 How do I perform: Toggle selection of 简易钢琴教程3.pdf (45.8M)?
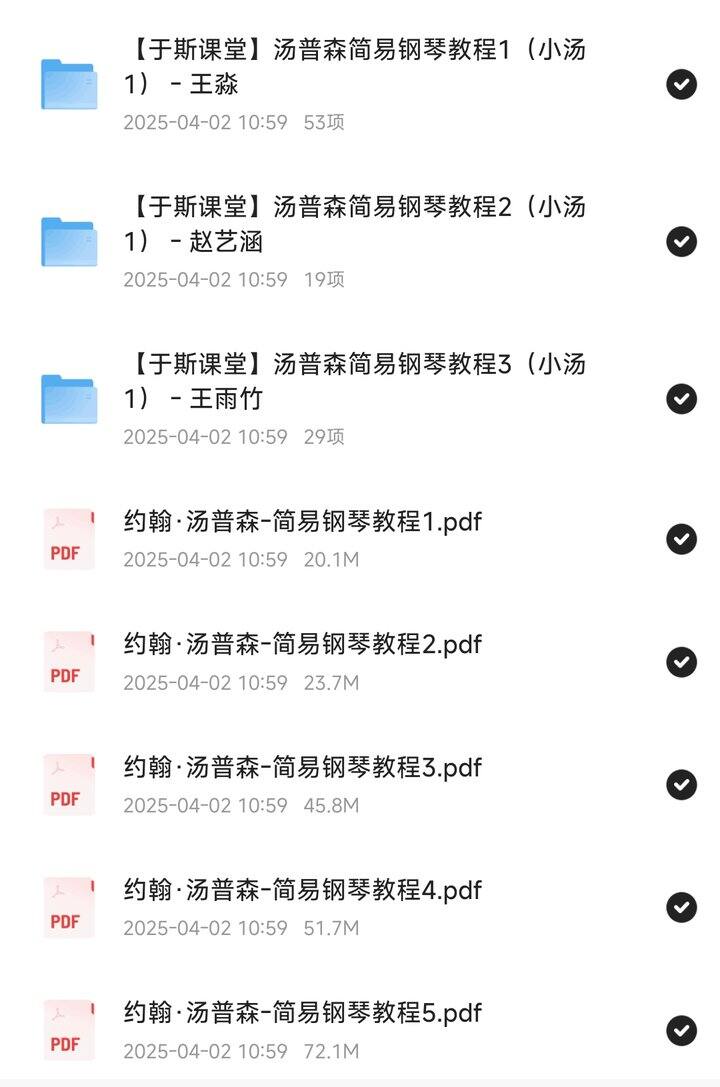[681, 785]
